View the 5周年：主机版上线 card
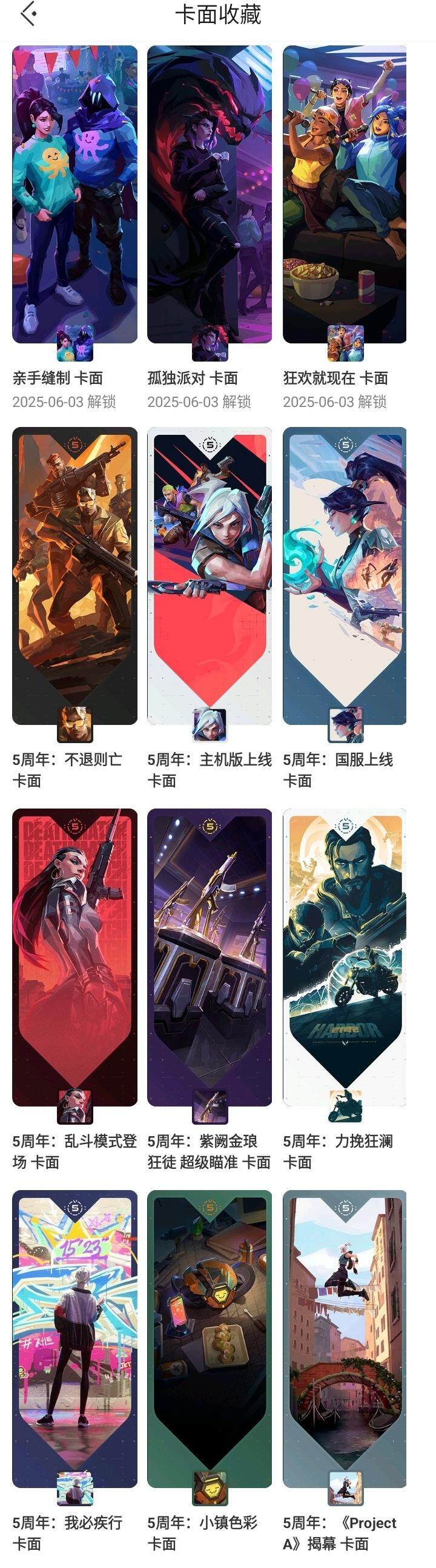436x1568 pixels. [x=210, y=575]
